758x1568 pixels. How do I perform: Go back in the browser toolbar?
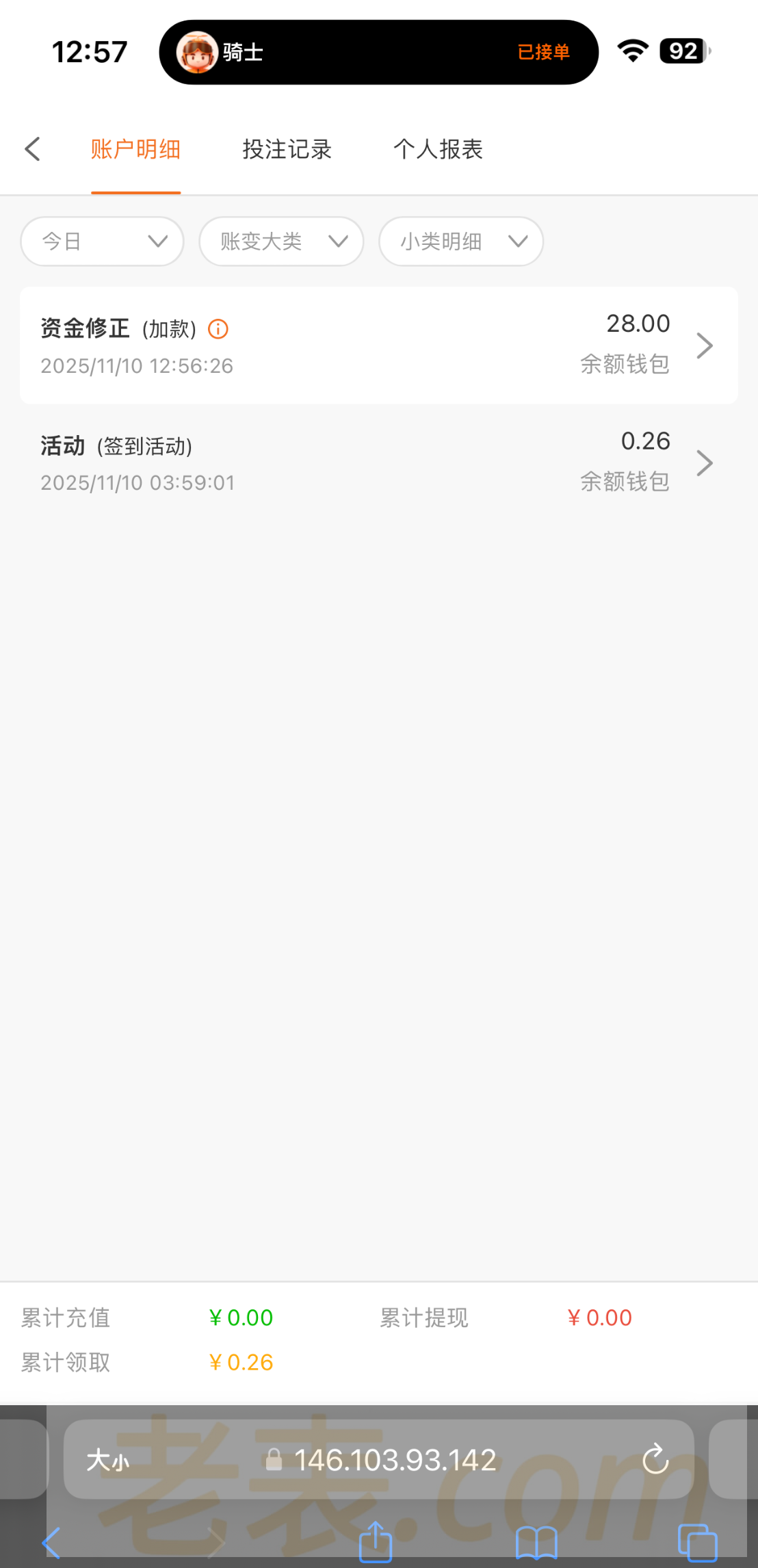pyautogui.click(x=52, y=1543)
